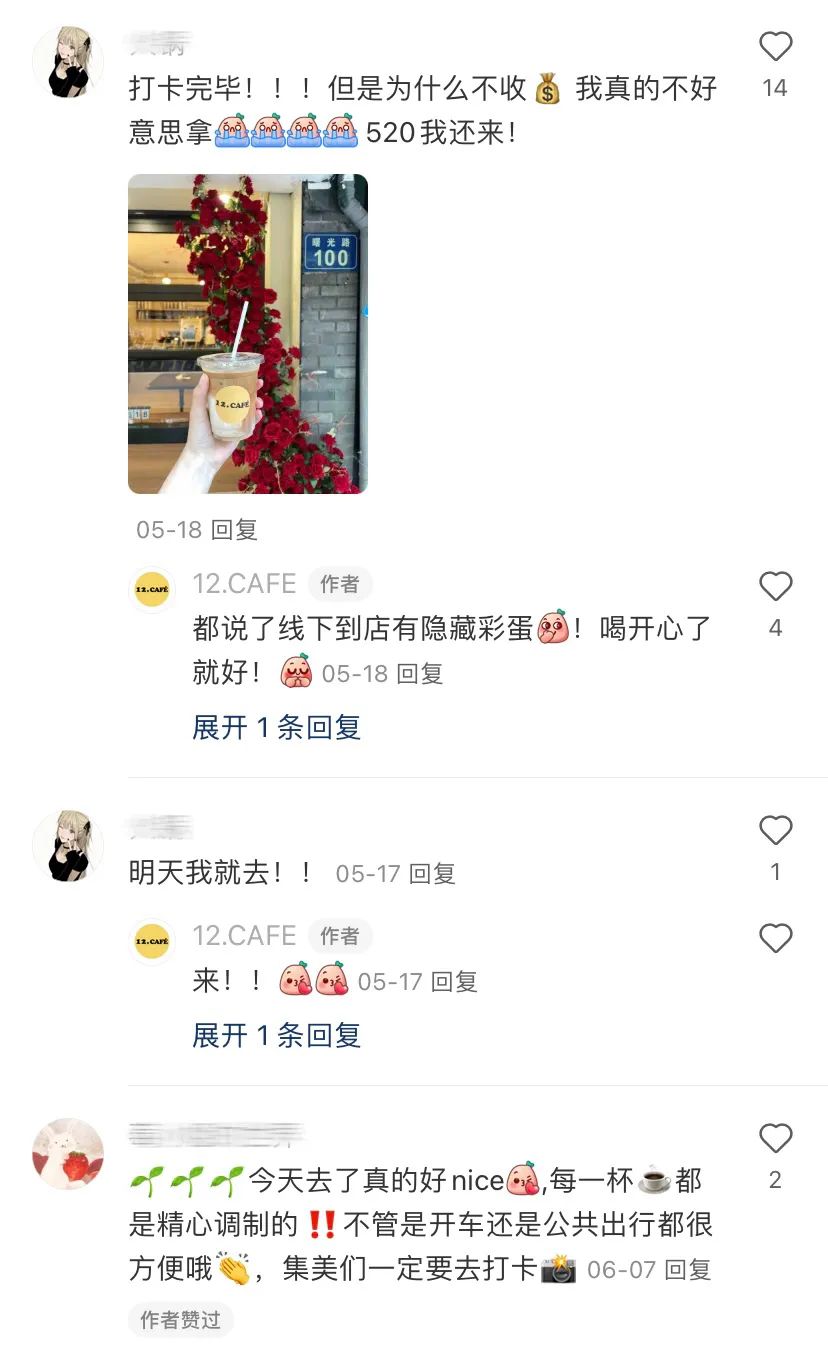
Task: Expand 1 reply under 隐藏彩蛋 comment
Action: click(x=276, y=727)
